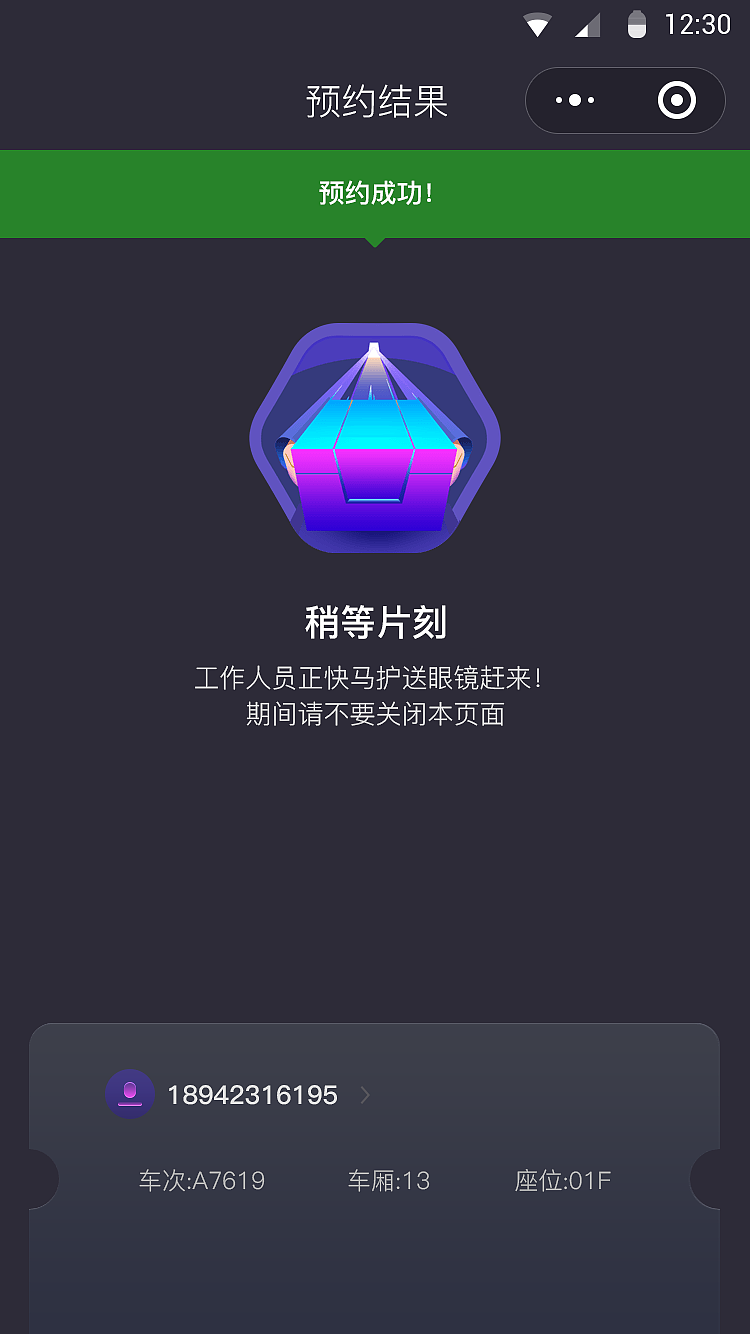This screenshot has height=1334, width=750.
Task: Tap the hexagonal delivery animation illustration
Action: pyautogui.click(x=375, y=438)
